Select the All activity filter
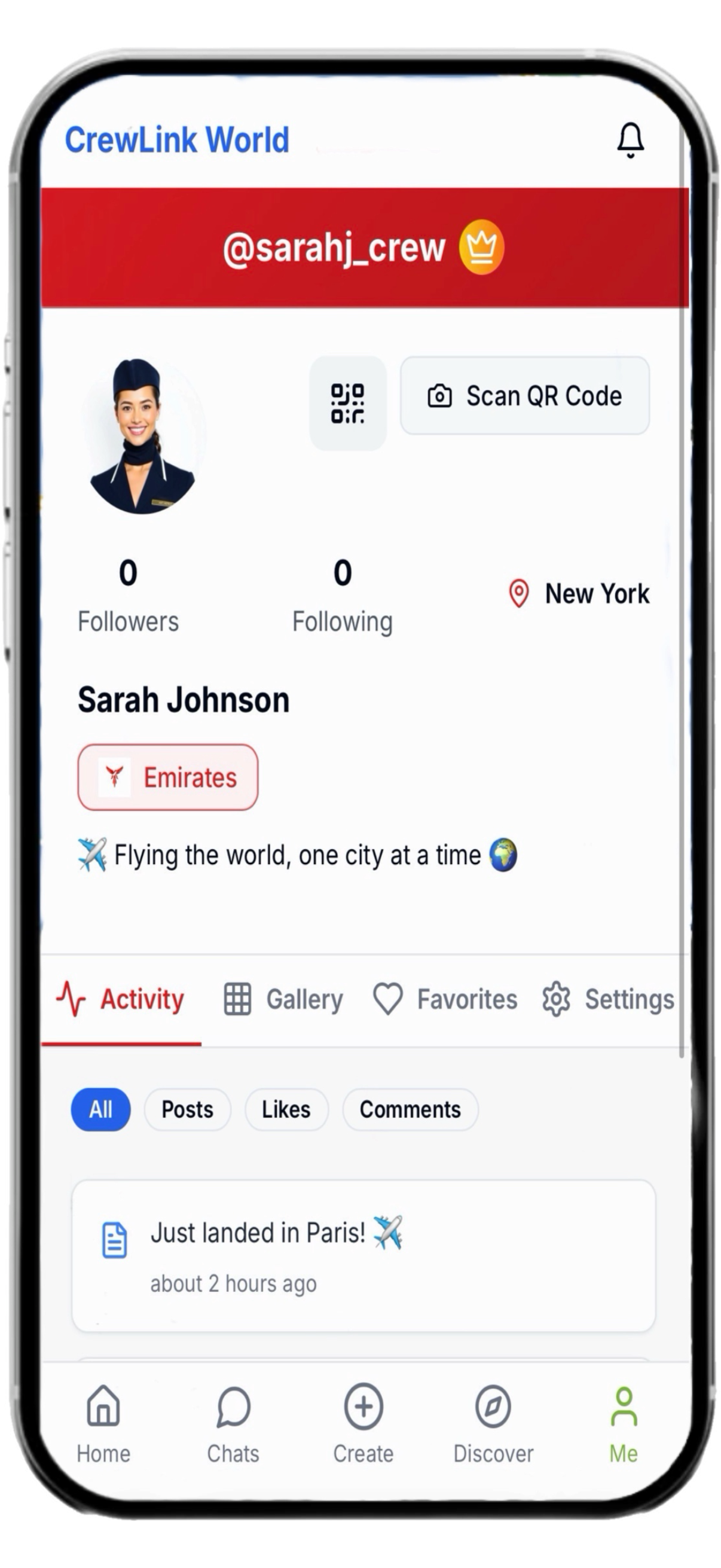Image resolution: width=721 pixels, height=1568 pixels. pyautogui.click(x=100, y=1109)
